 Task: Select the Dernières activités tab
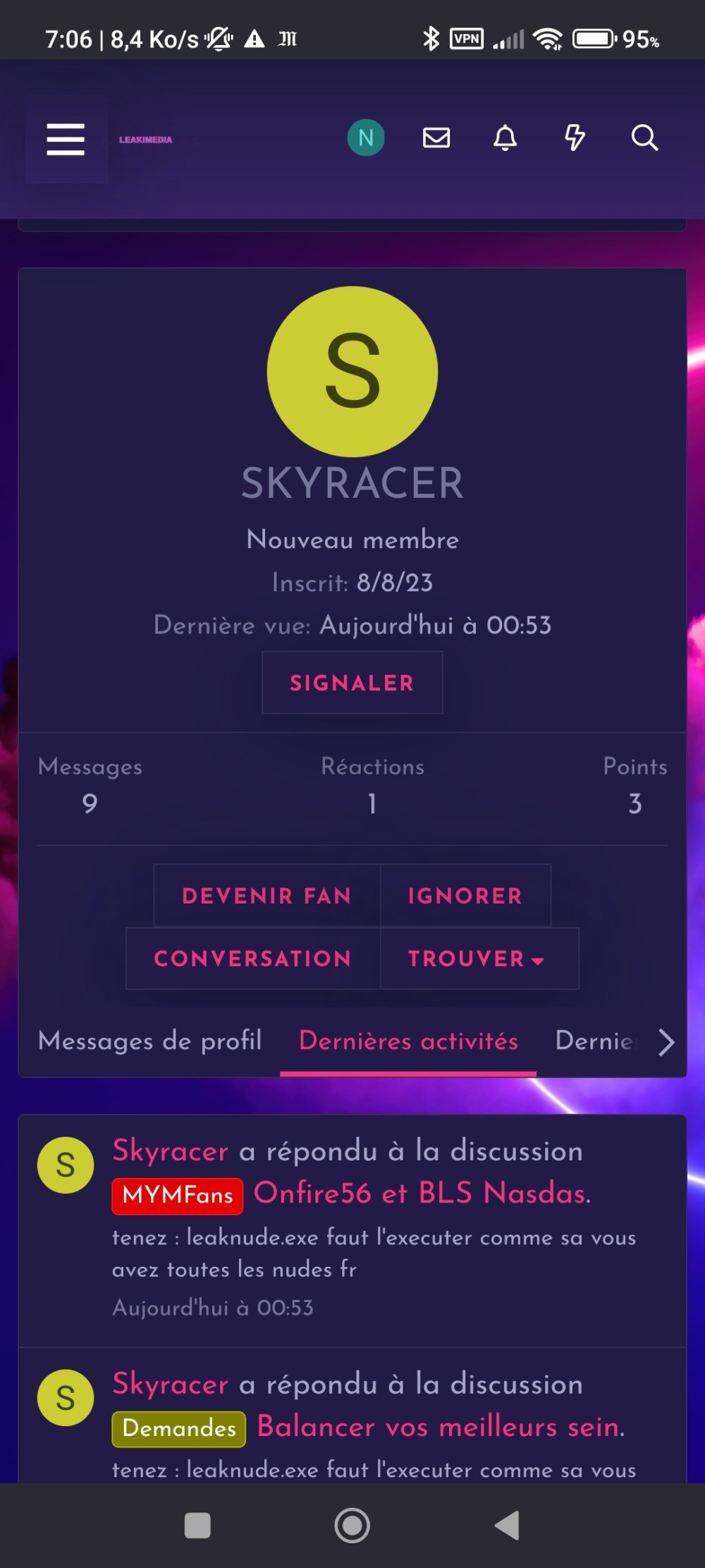[x=408, y=1041]
